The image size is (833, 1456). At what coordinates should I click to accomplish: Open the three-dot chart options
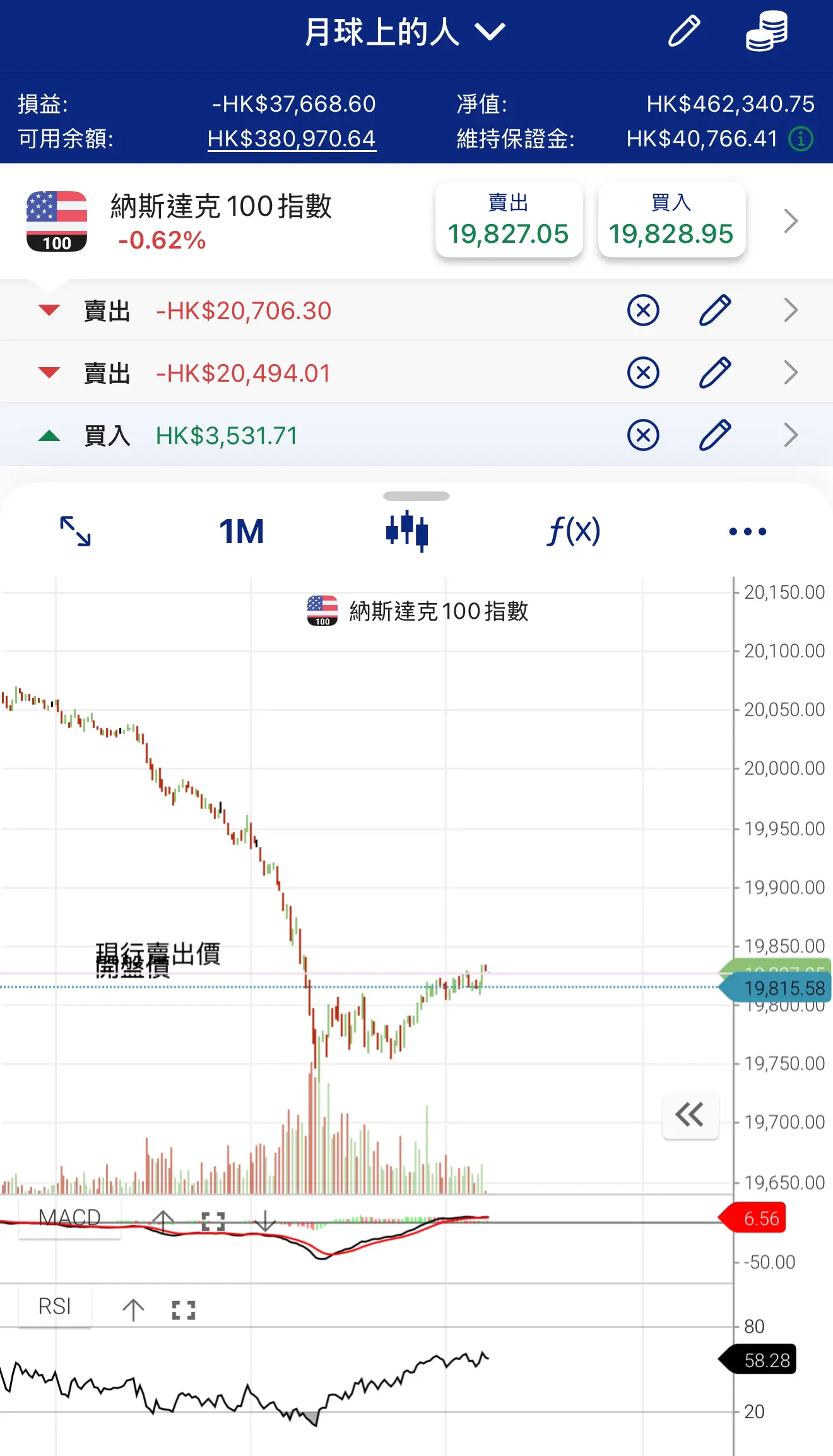(747, 531)
